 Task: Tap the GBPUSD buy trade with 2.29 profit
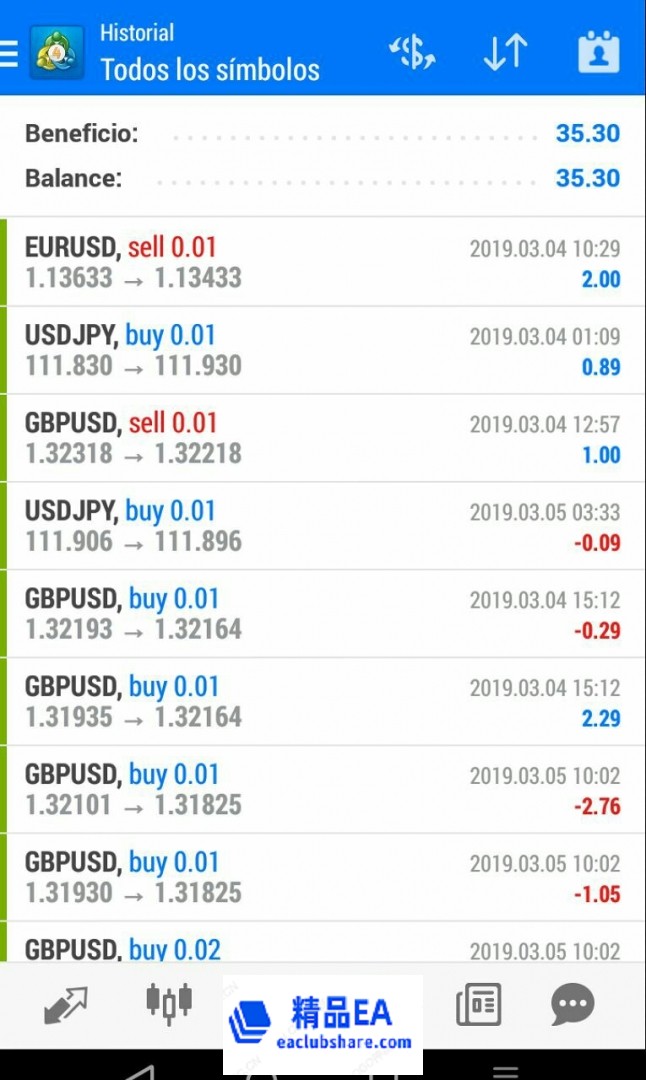[x=323, y=703]
